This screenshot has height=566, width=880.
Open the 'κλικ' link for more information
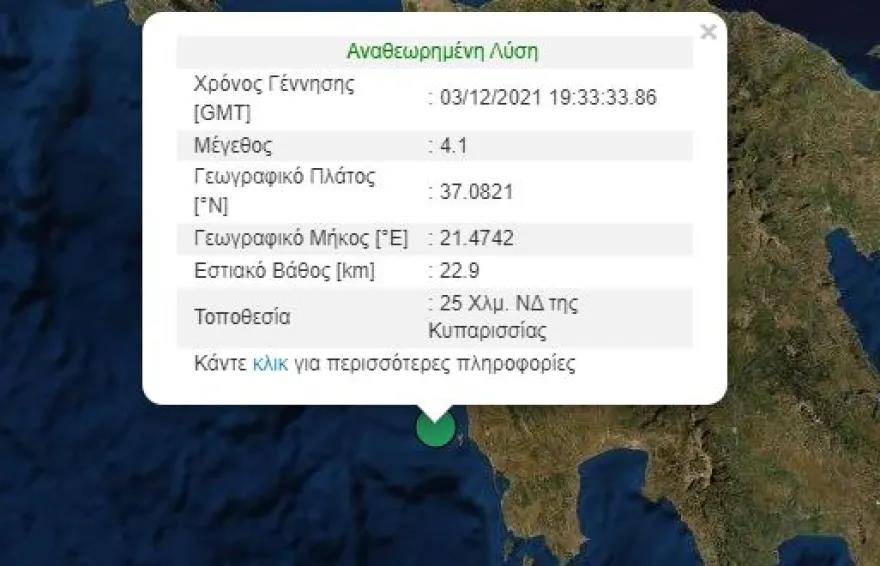click(270, 364)
